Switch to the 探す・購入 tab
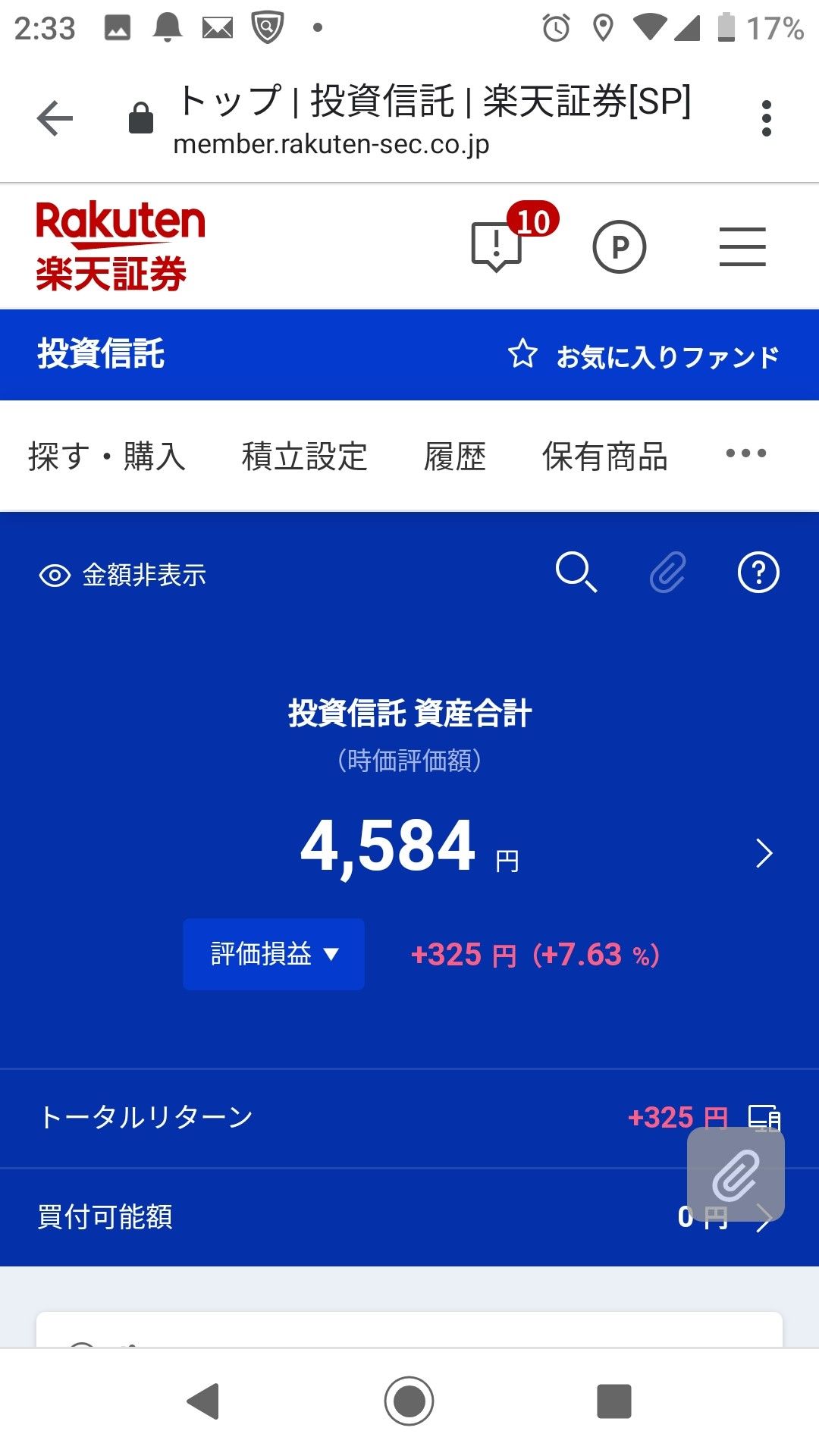The height and width of the screenshot is (1456, 819). pos(107,457)
